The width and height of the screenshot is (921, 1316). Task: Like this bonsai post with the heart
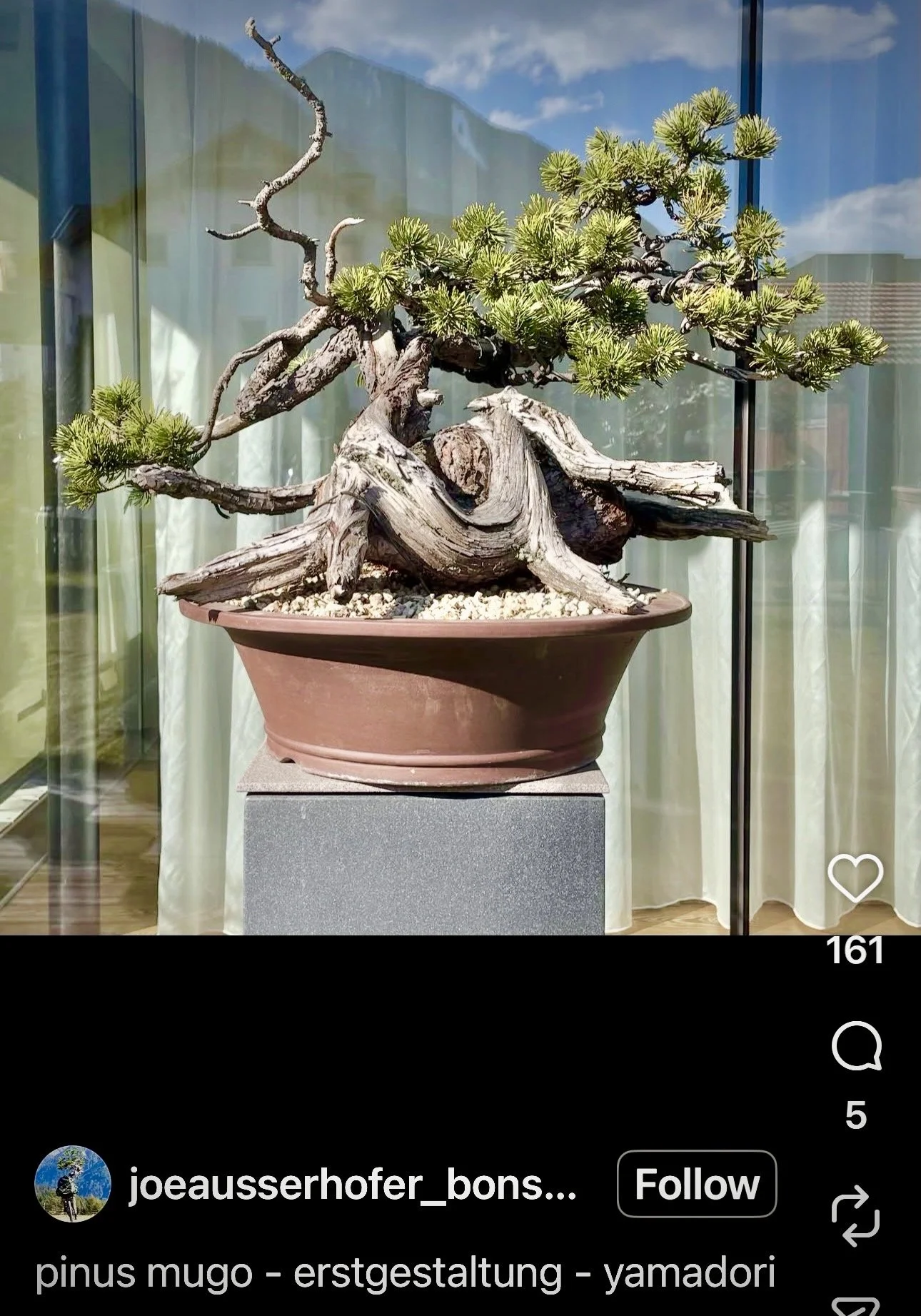(x=855, y=878)
